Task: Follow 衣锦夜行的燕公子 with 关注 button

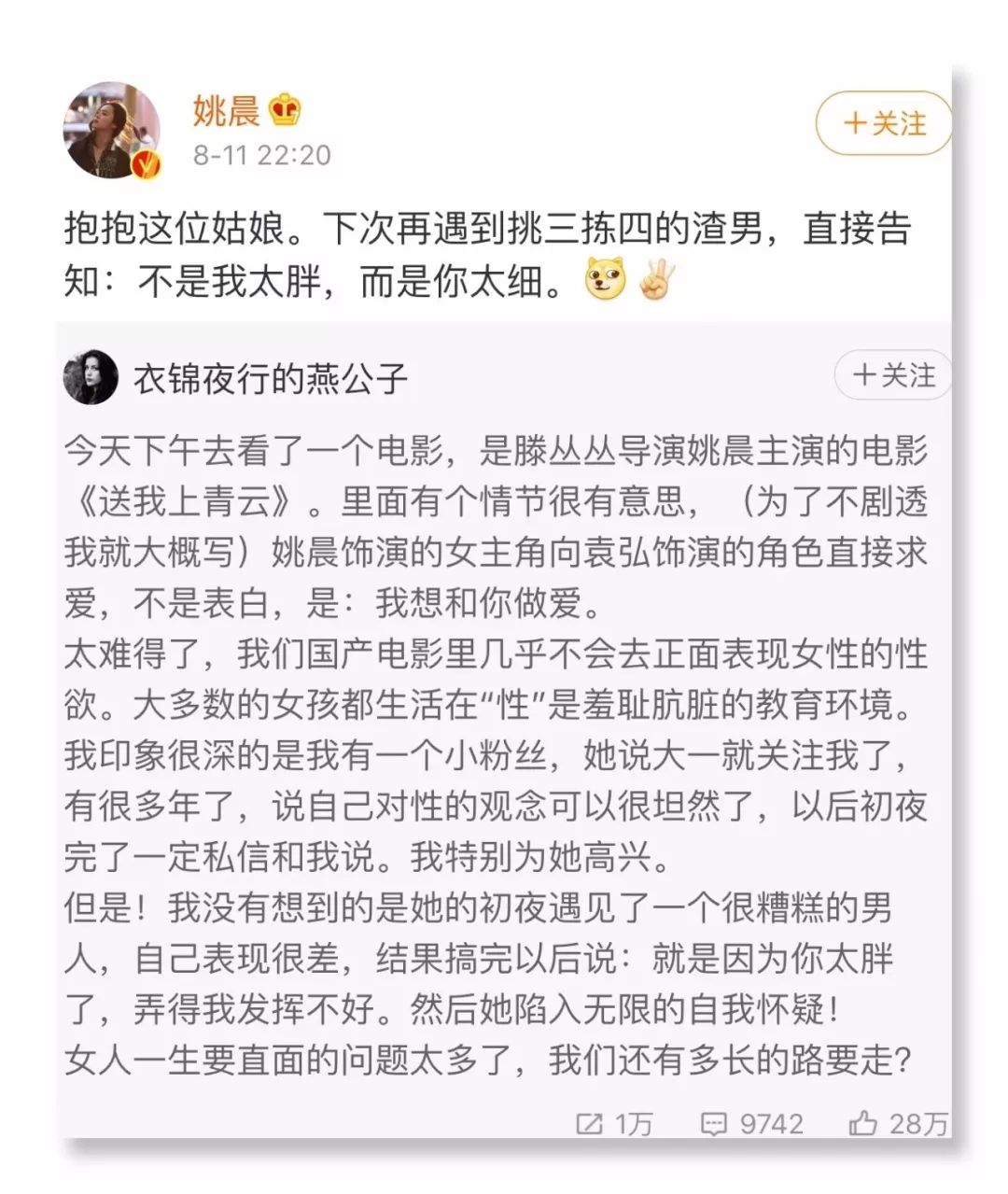Action: pyautogui.click(x=892, y=375)
